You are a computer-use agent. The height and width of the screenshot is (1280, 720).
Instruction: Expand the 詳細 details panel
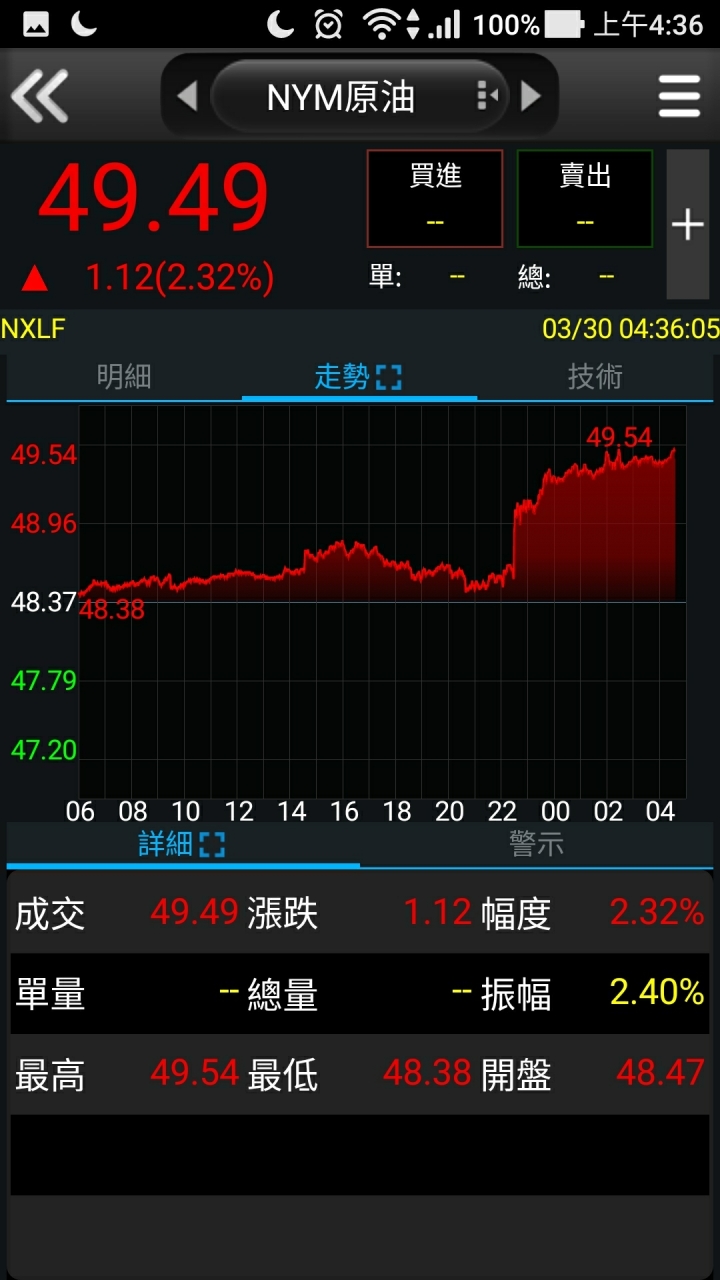[x=212, y=845]
